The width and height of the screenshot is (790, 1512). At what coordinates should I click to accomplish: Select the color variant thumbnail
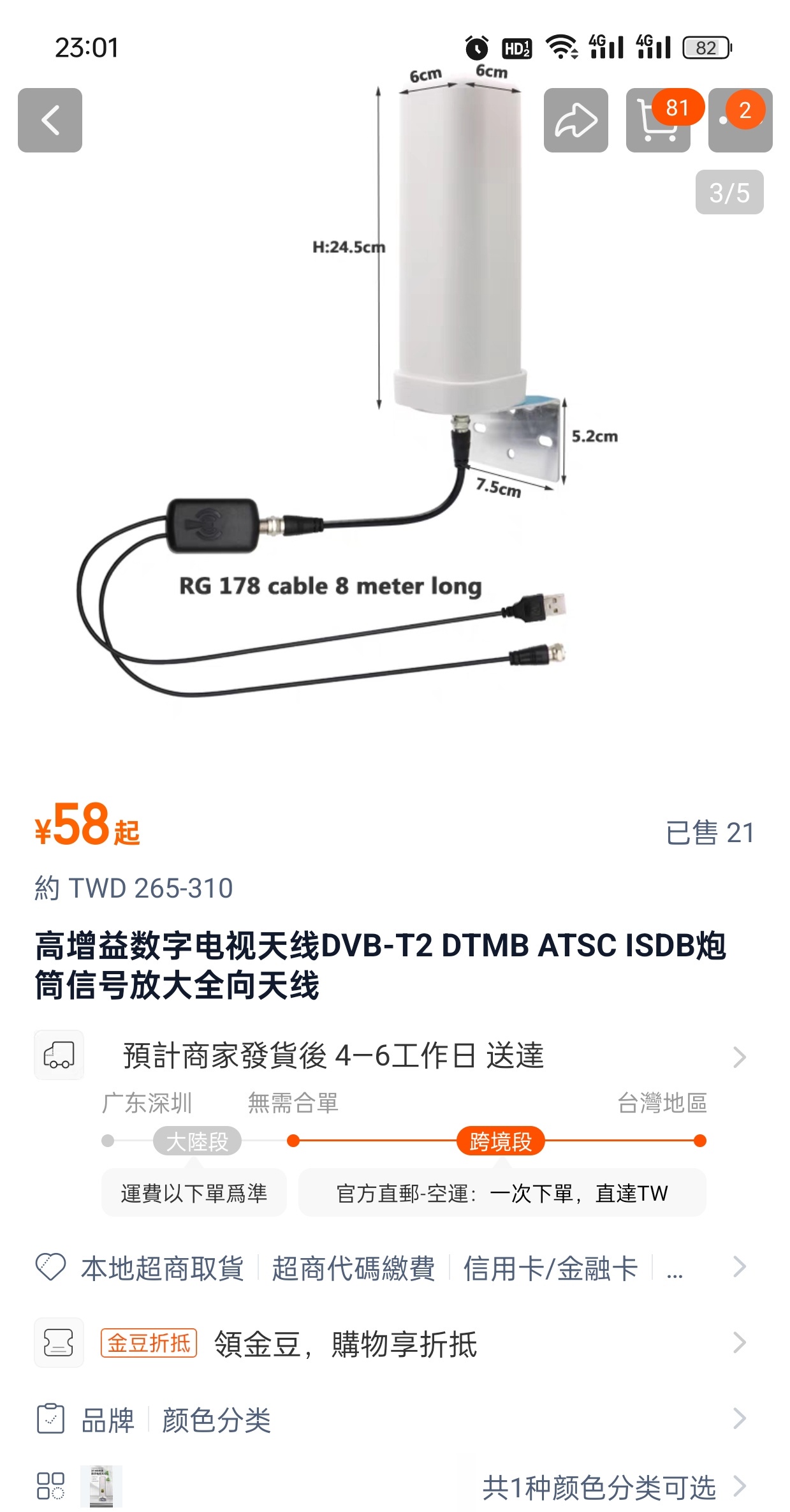[101, 1486]
